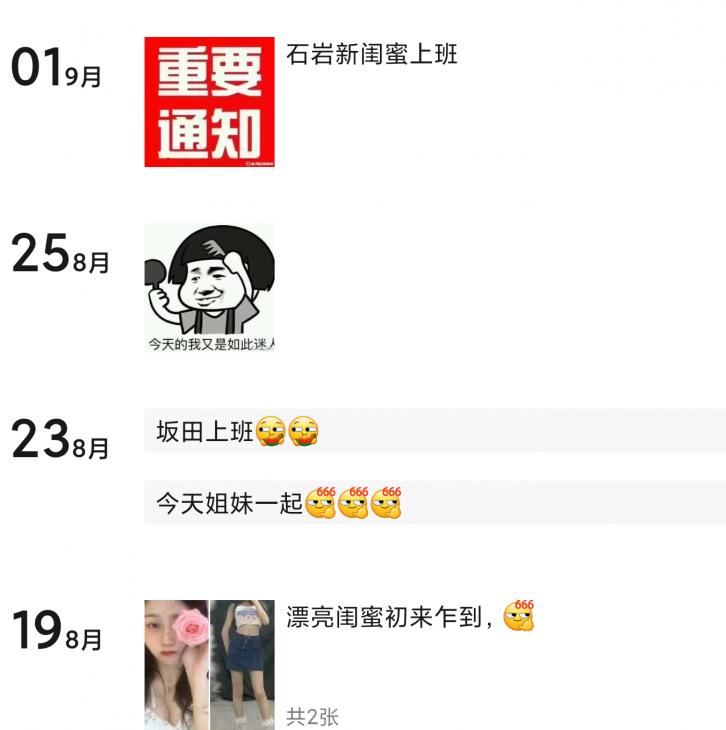This screenshot has width=726, height=730.
Task: Open the text post 坂田上班
Action: 435,431
